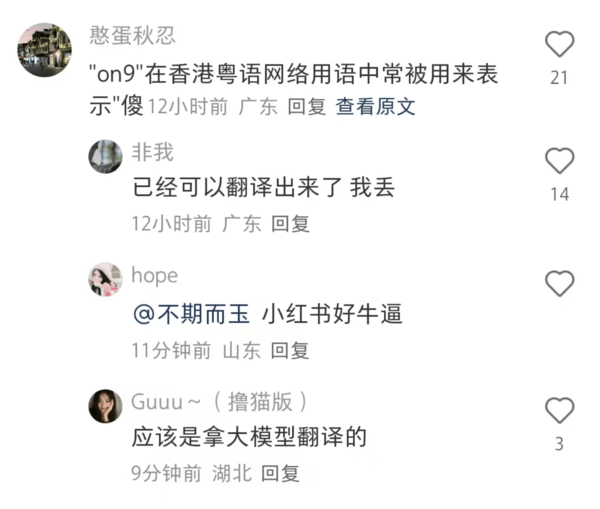The height and width of the screenshot is (509, 600).
Task: Like Guuu~'s reply about 大模型
Action: pos(559,410)
